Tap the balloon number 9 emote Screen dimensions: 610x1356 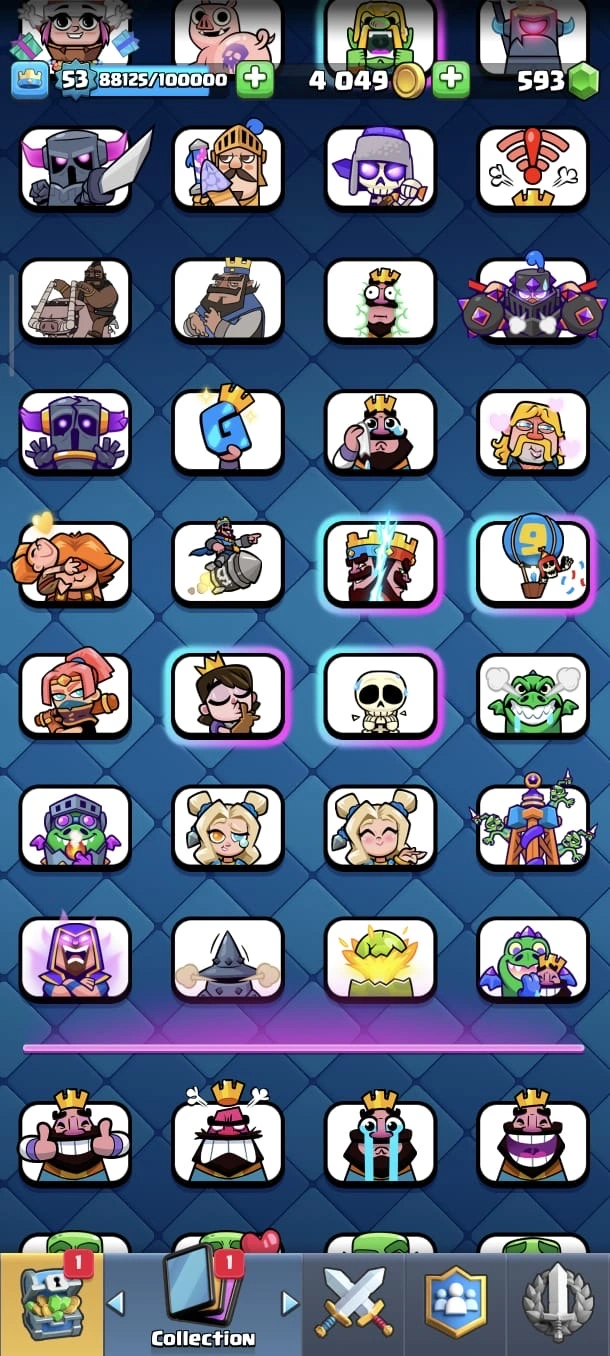(533, 563)
